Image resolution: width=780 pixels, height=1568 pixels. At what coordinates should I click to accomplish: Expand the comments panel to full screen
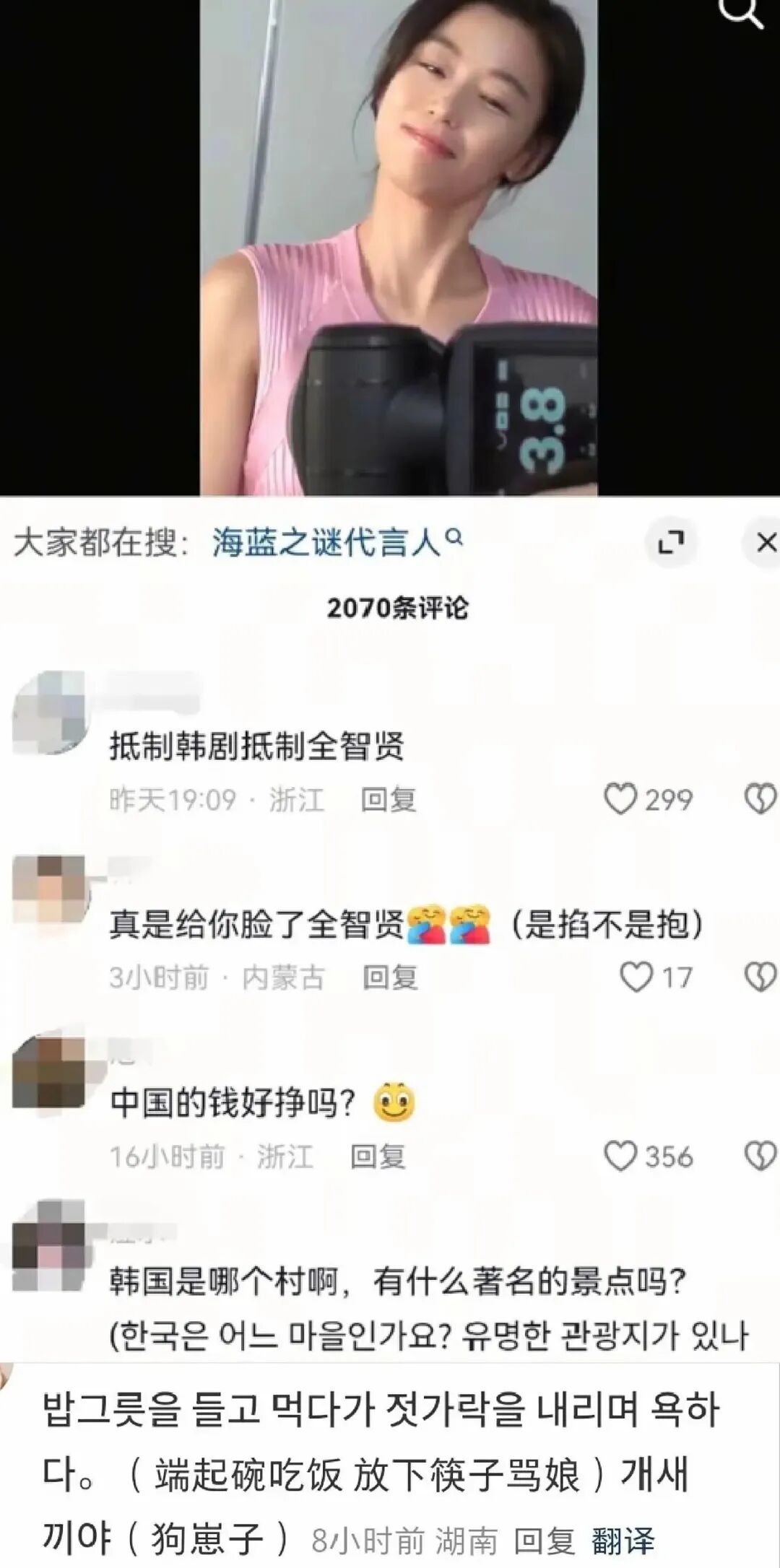pos(671,542)
